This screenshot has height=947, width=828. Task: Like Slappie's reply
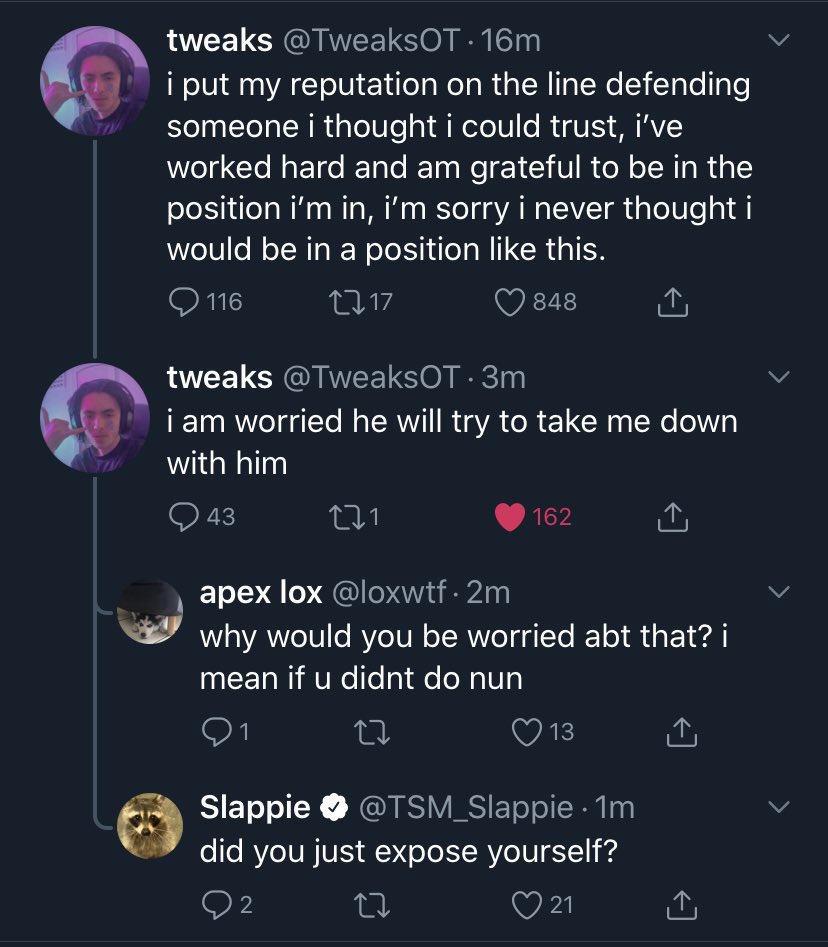(x=527, y=905)
